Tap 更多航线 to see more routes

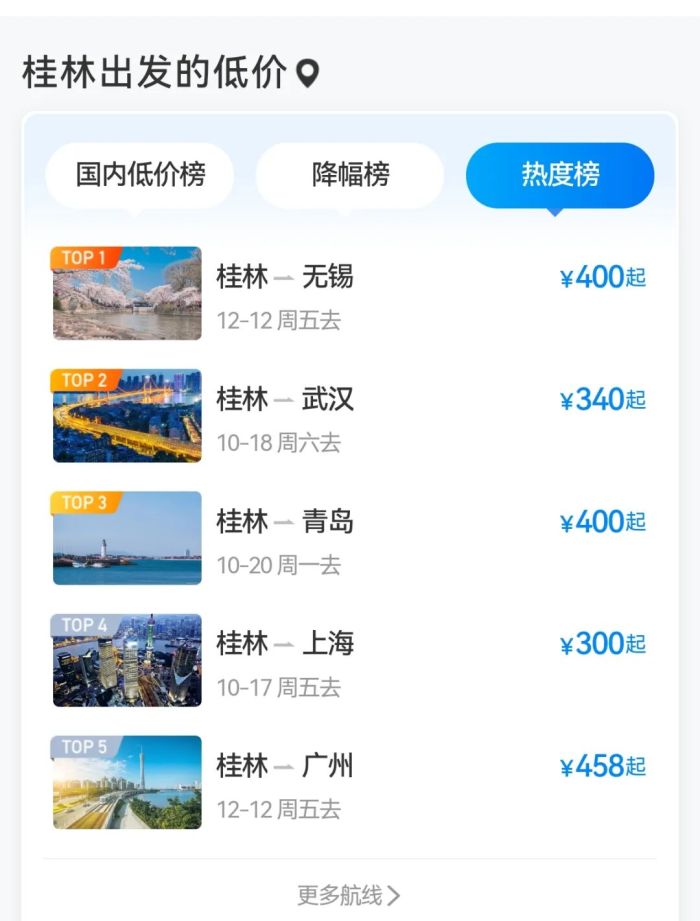click(x=349, y=895)
